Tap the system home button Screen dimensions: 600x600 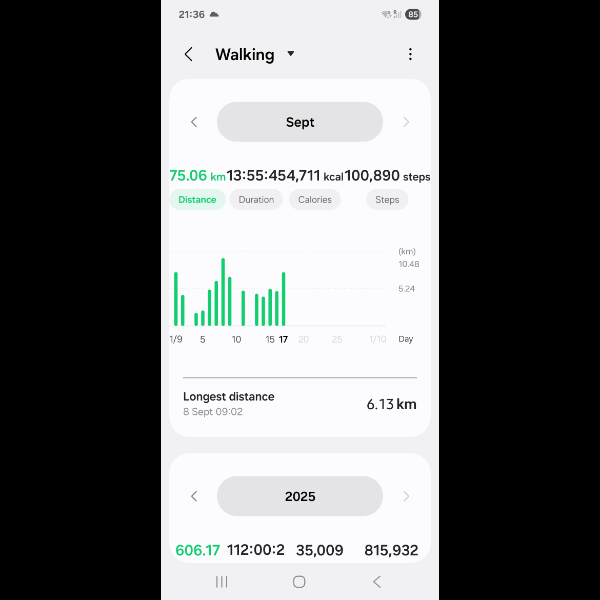[x=299, y=581]
